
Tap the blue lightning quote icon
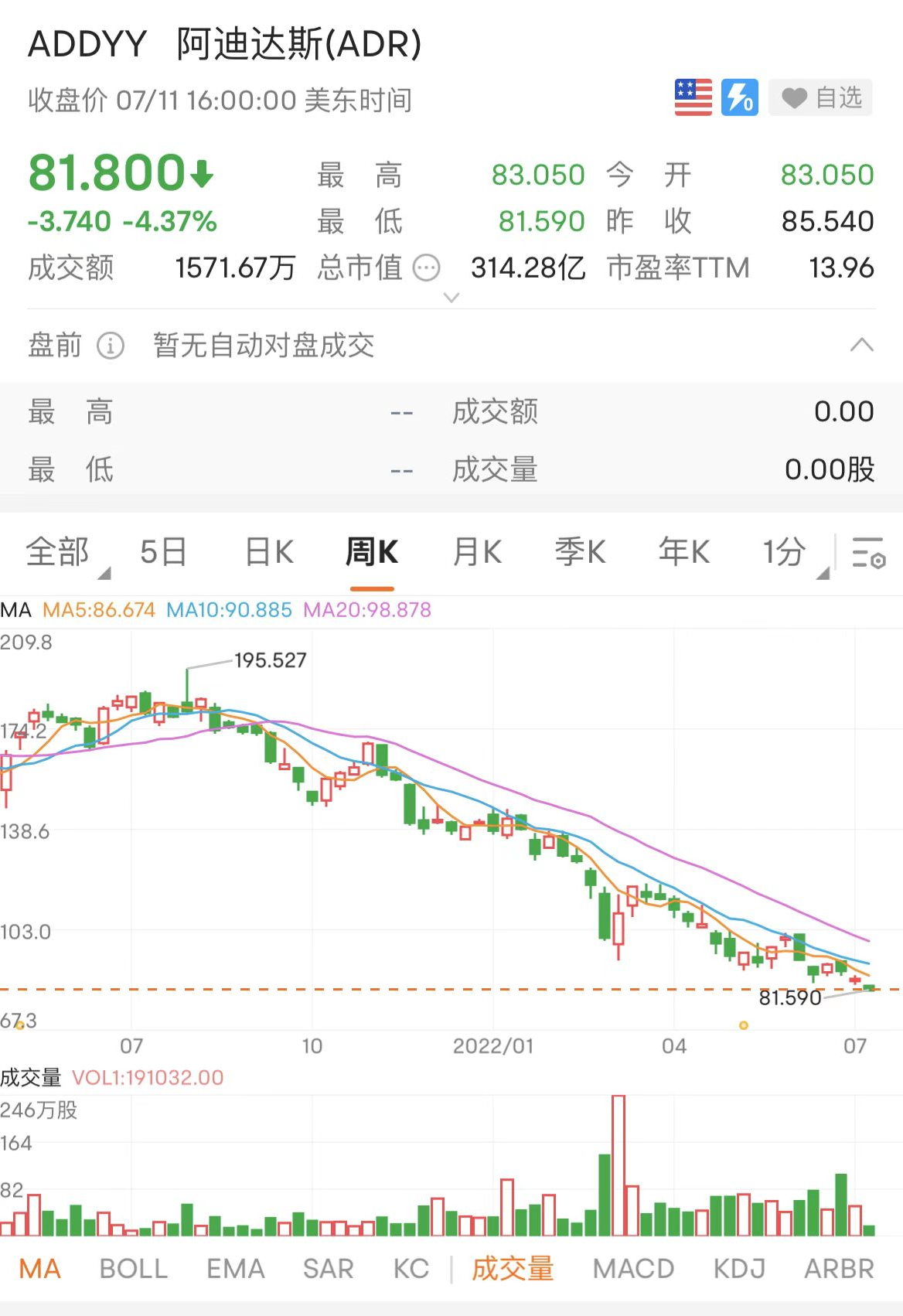739,98
